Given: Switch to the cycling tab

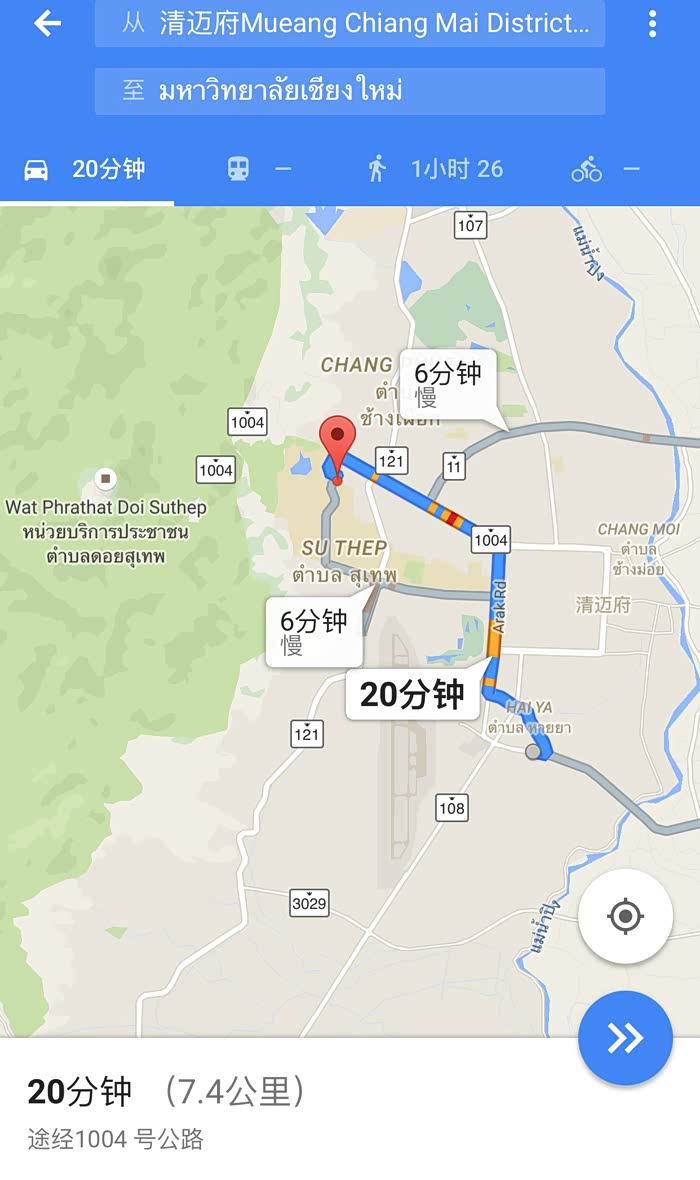Looking at the screenshot, I should tap(605, 169).
